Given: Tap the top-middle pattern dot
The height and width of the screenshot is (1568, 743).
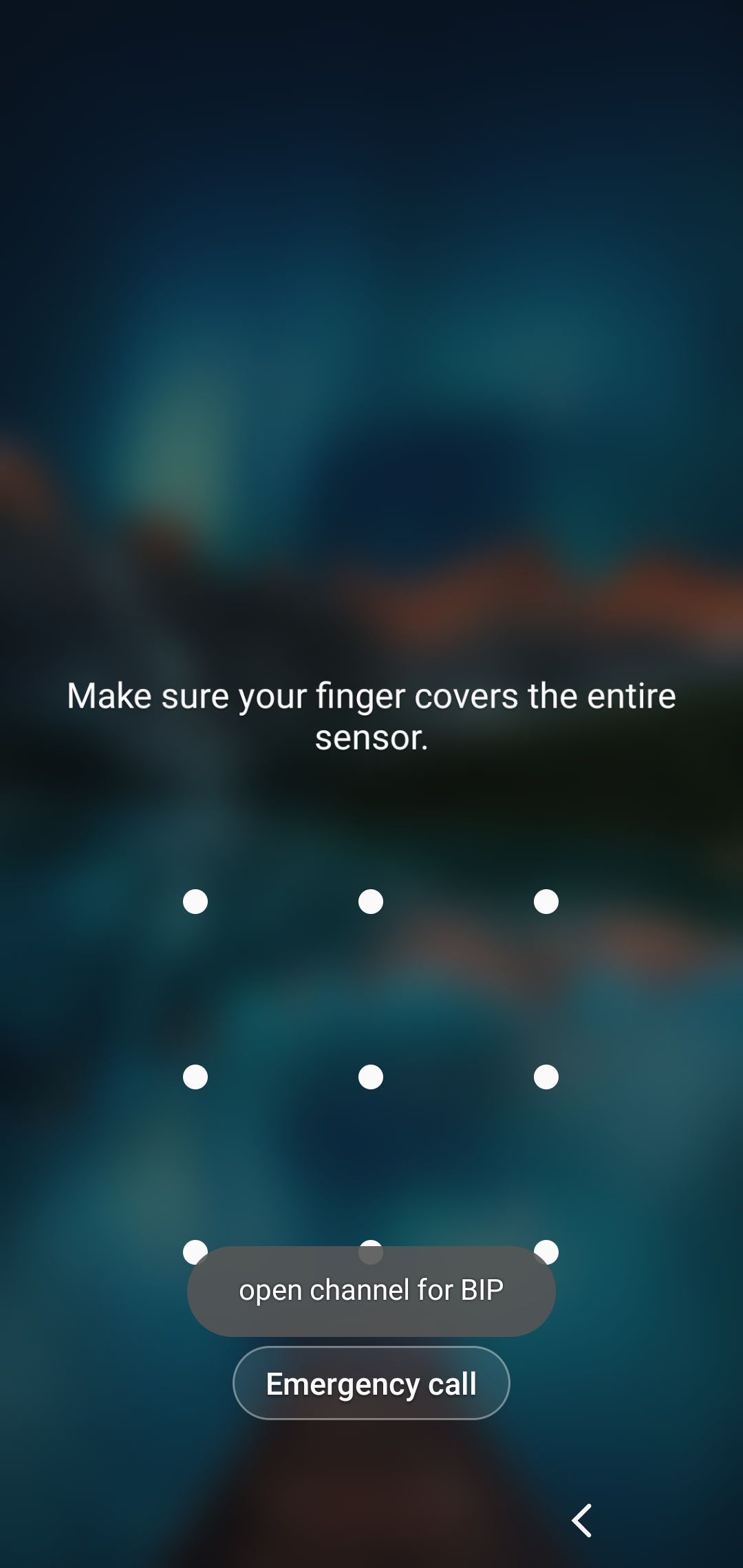Looking at the screenshot, I should pyautogui.click(x=371, y=901).
